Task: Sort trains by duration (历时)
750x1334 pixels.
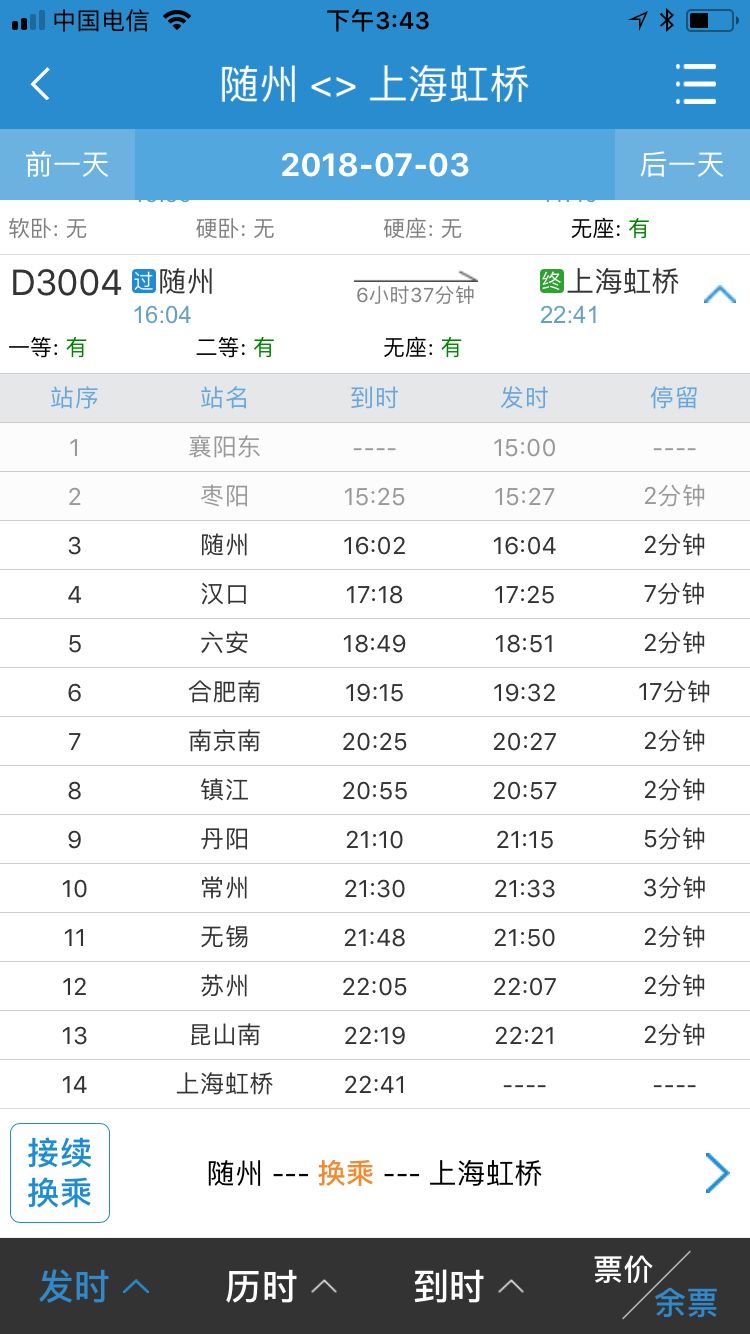Action: tap(280, 1287)
